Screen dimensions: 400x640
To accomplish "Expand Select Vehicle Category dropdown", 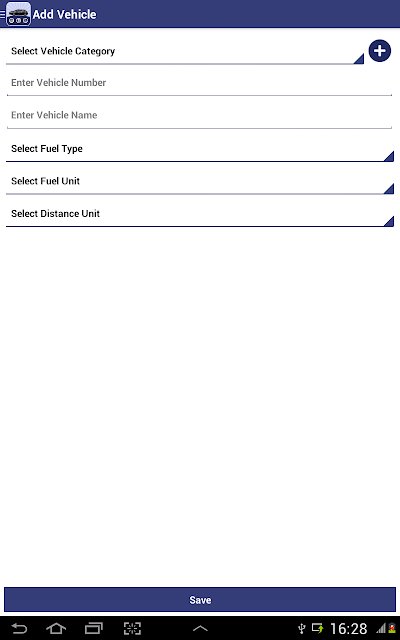I will pyautogui.click(x=185, y=52).
